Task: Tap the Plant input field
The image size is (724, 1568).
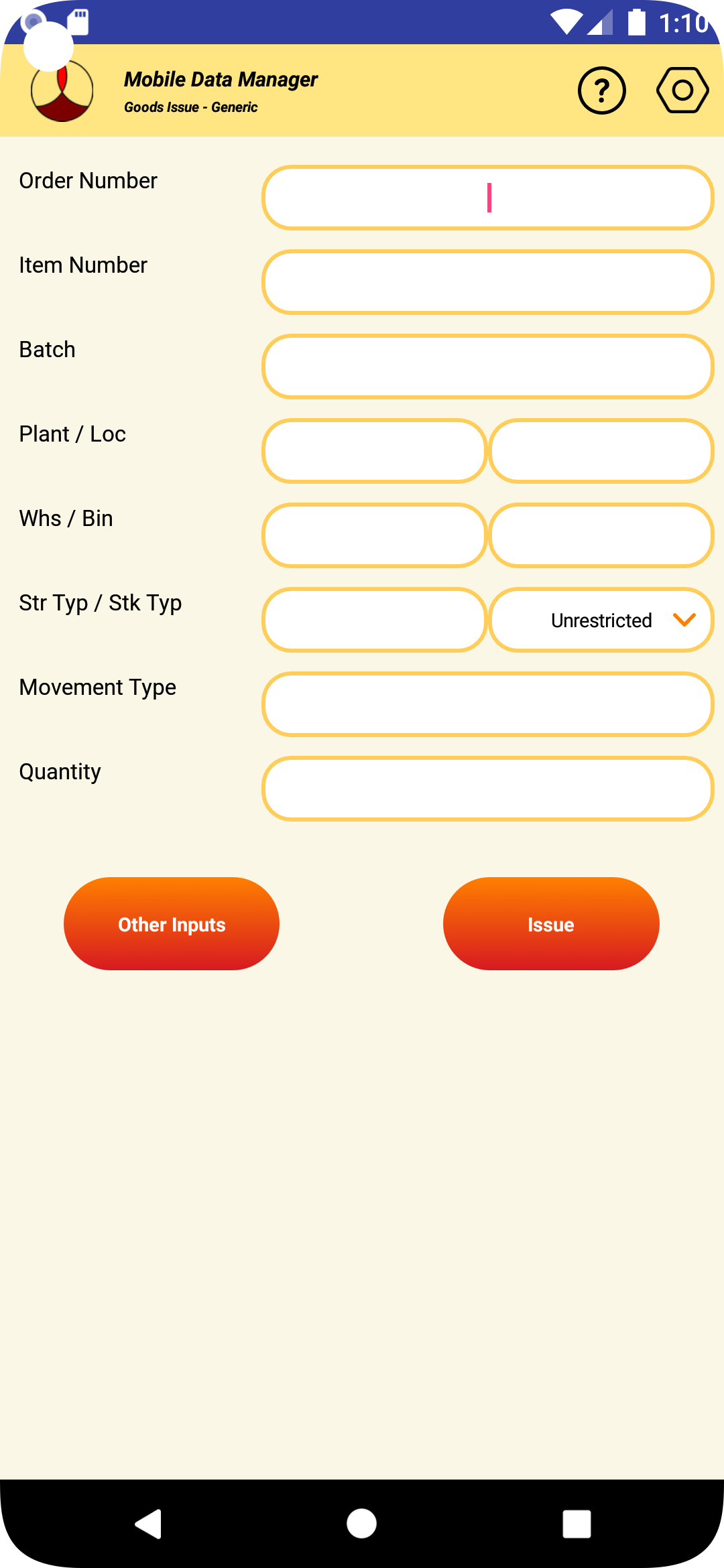Action: click(374, 451)
